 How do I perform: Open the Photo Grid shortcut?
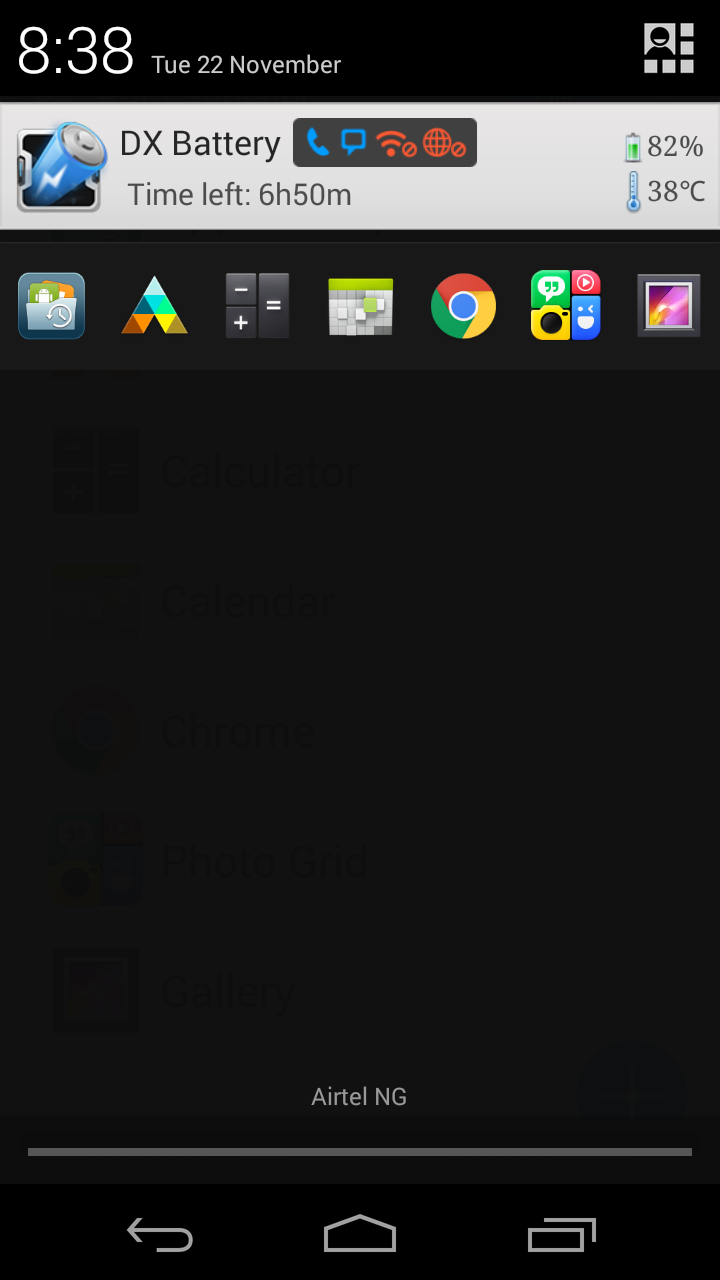566,306
